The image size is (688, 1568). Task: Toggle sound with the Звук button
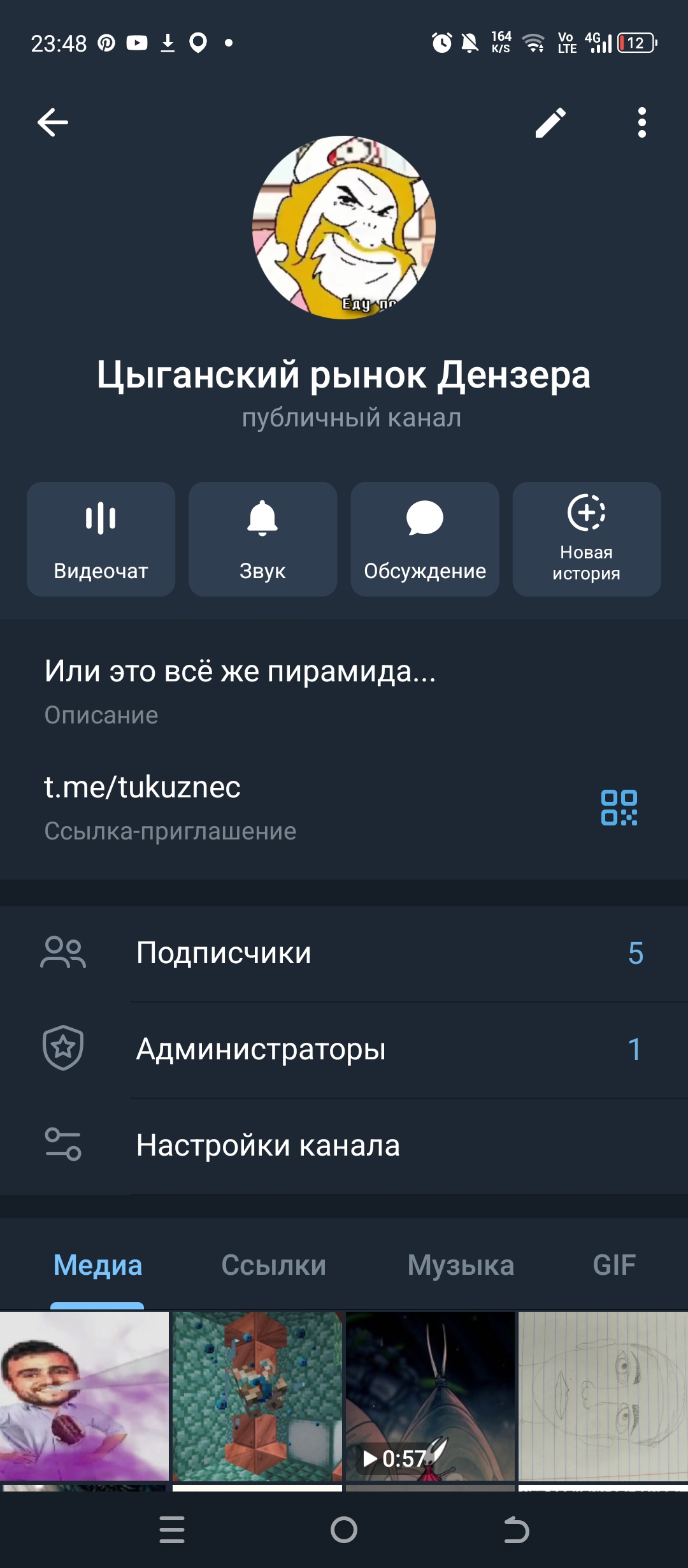tap(262, 539)
